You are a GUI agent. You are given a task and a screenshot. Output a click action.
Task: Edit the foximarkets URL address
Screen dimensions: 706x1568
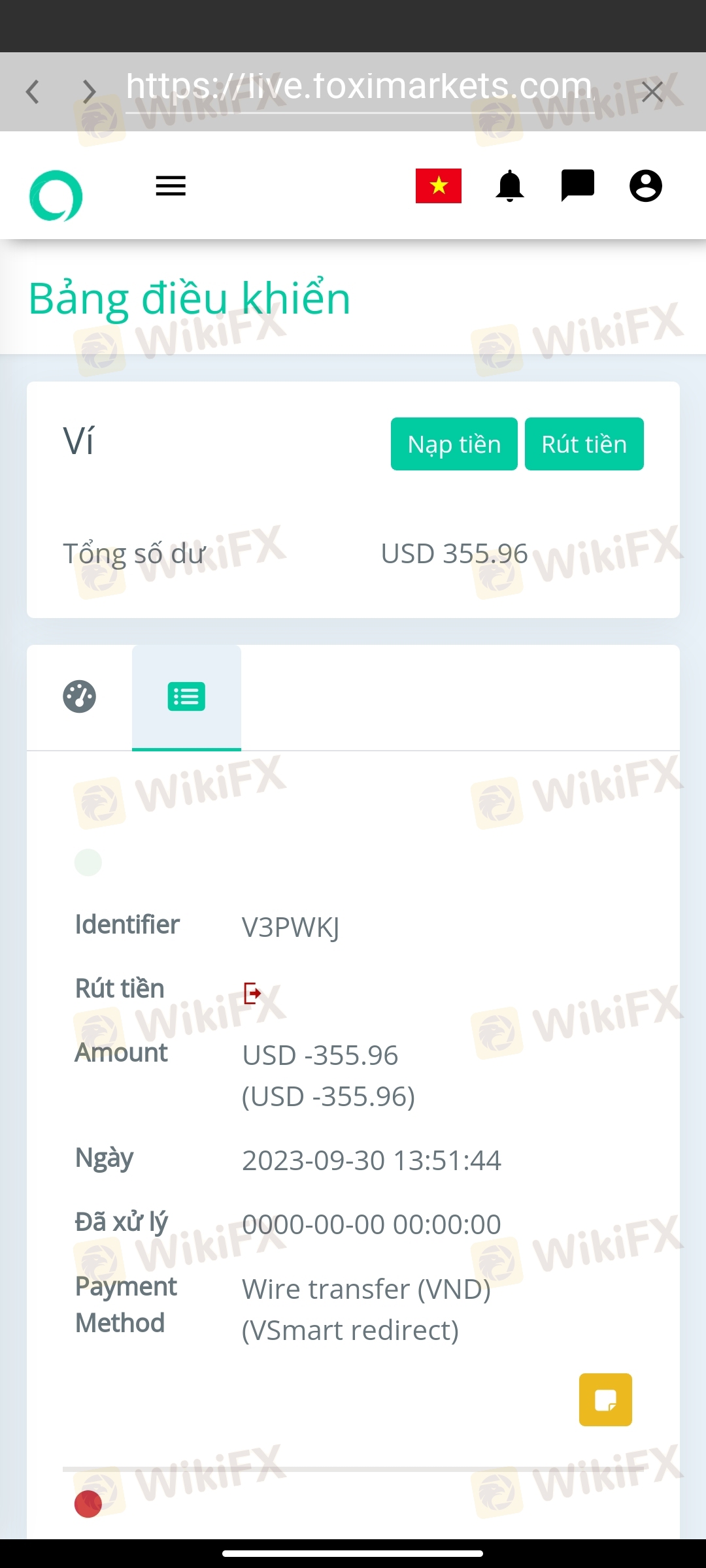(358, 87)
